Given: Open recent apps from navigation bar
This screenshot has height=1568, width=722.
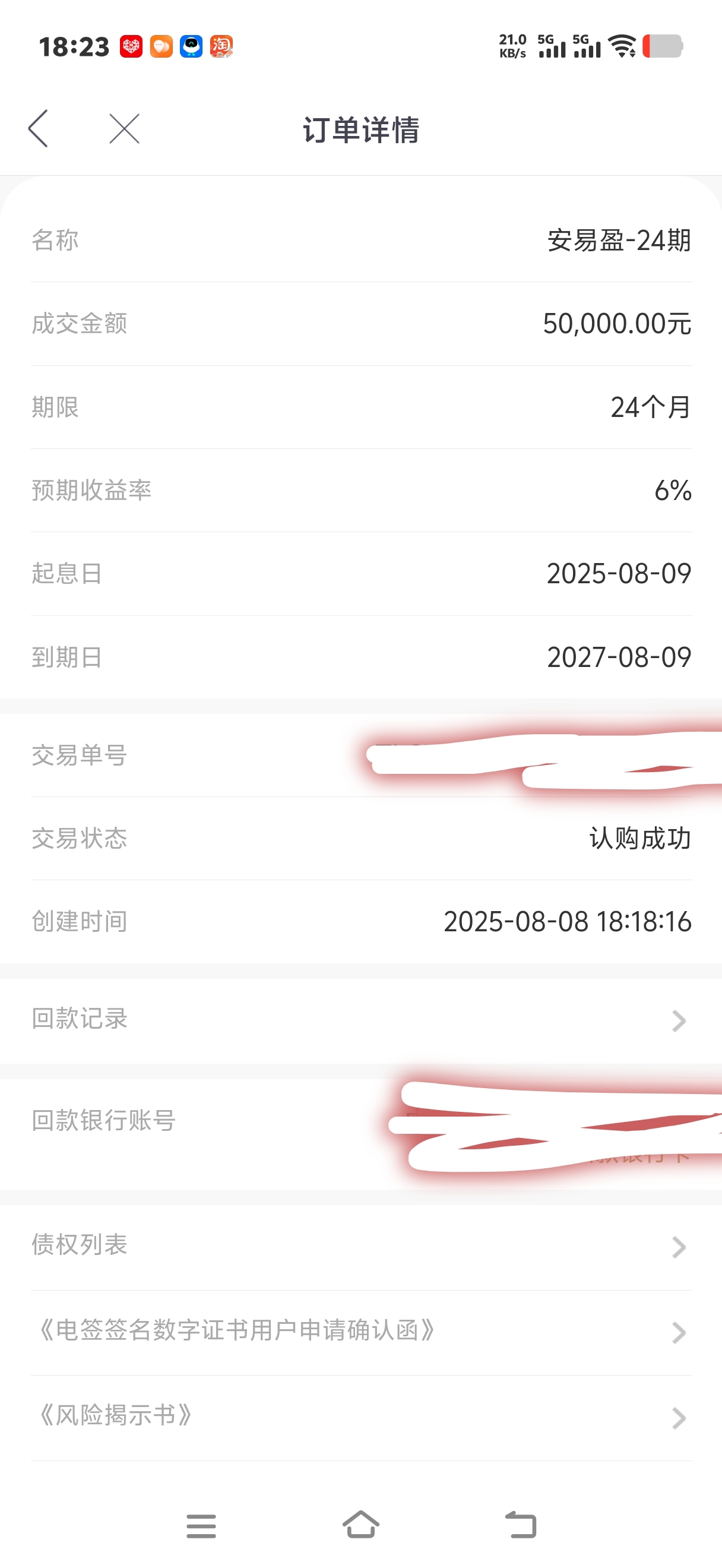Looking at the screenshot, I should pyautogui.click(x=201, y=1526).
